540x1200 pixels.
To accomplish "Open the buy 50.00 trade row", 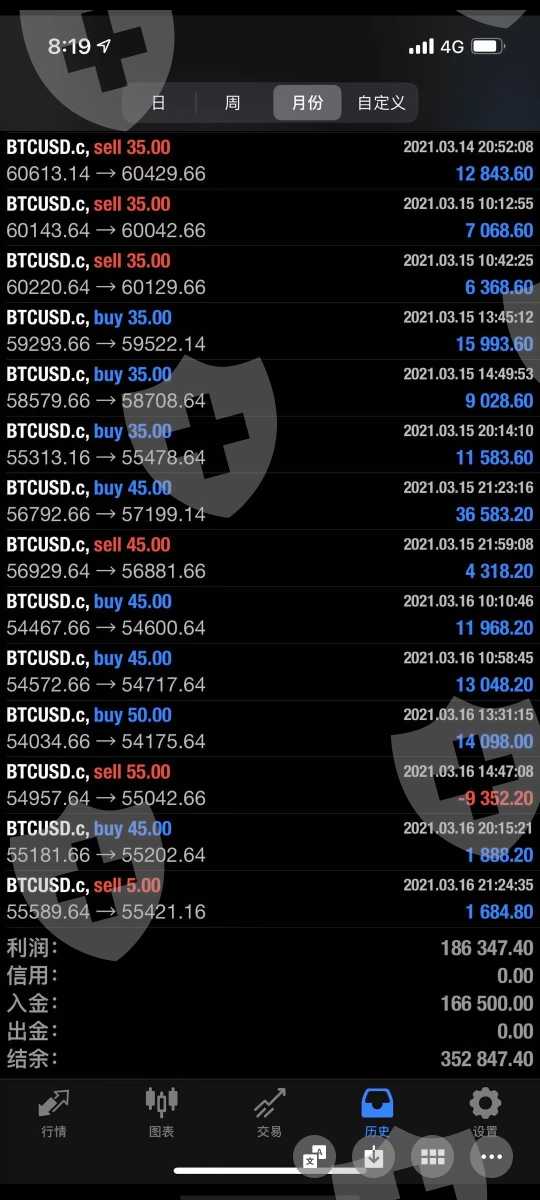I will click(x=270, y=729).
